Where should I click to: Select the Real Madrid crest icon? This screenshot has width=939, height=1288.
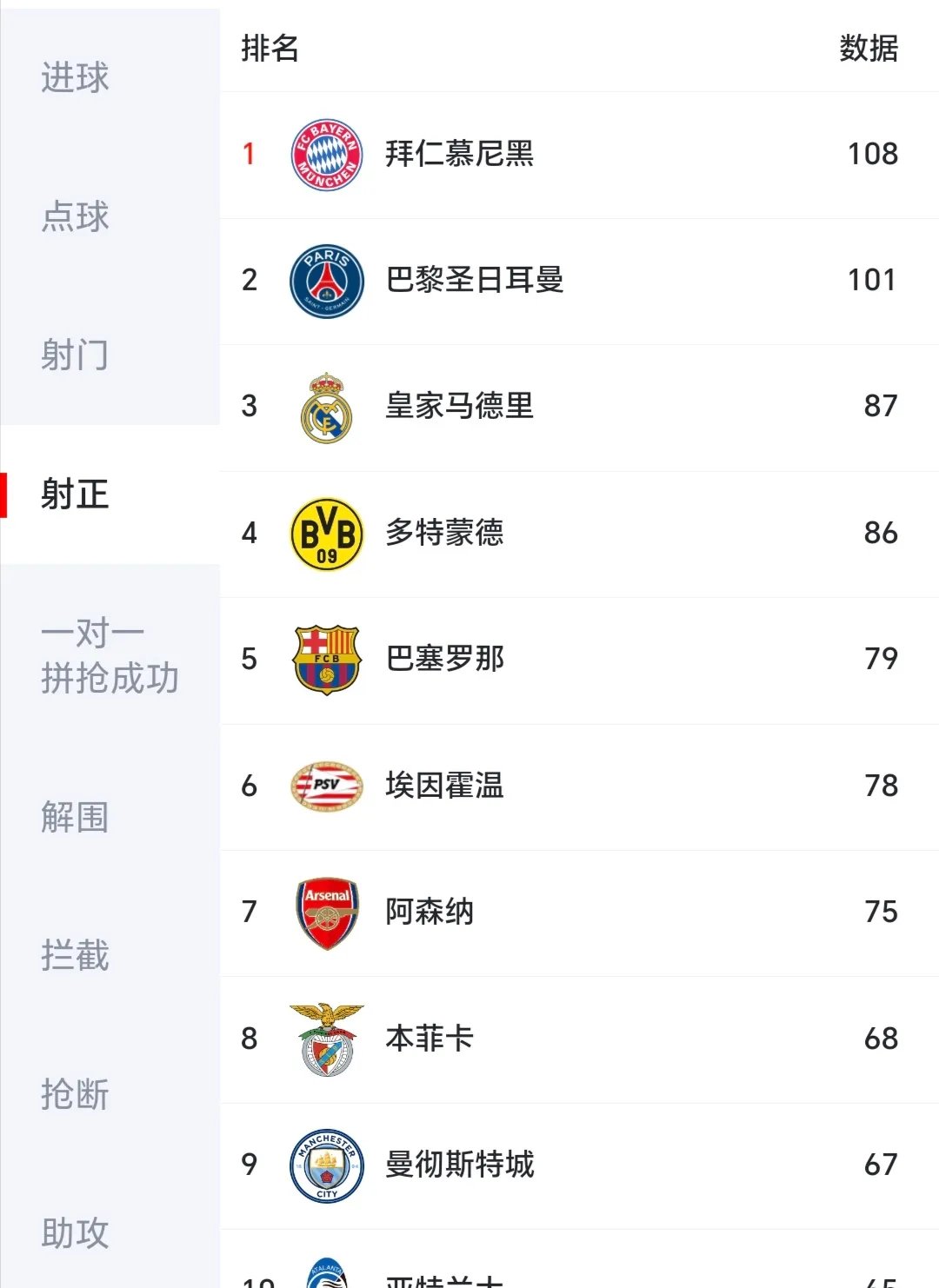click(326, 405)
